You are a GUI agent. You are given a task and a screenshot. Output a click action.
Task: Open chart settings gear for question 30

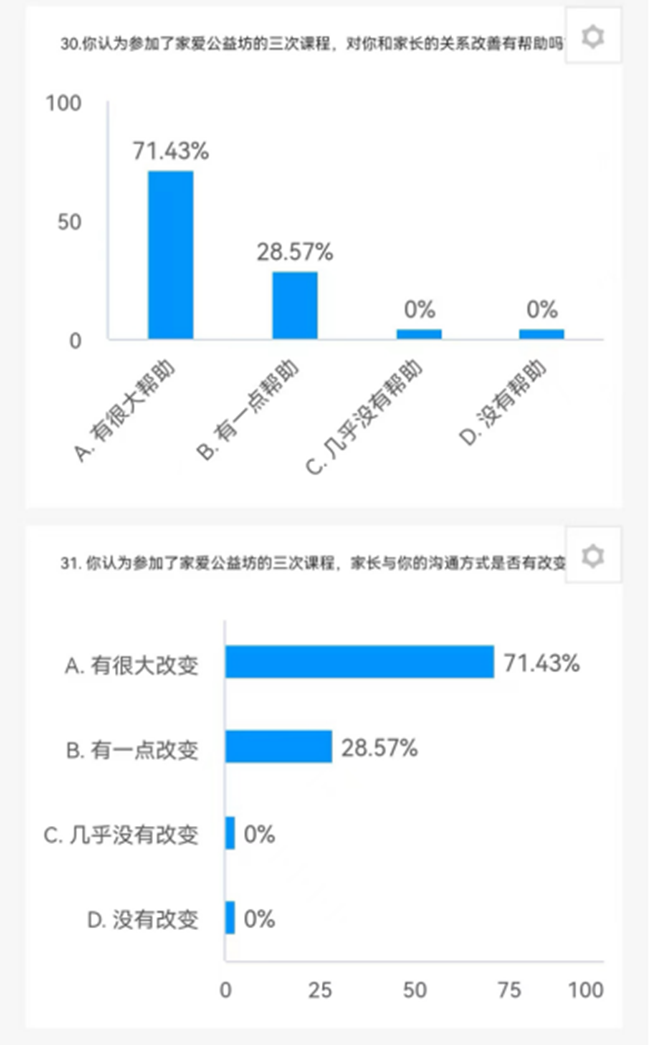click(x=593, y=36)
